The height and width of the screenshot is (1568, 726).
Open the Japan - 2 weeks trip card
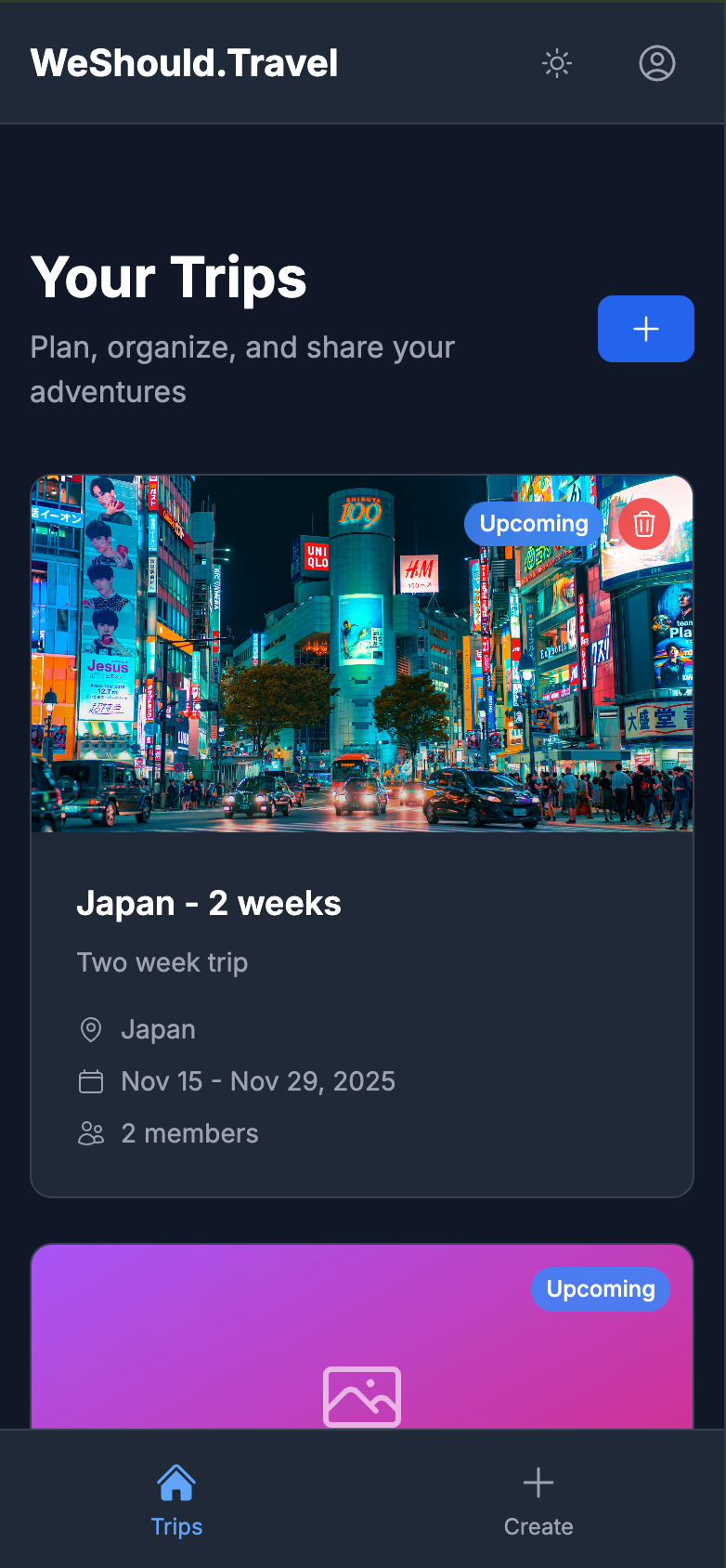pos(362,929)
